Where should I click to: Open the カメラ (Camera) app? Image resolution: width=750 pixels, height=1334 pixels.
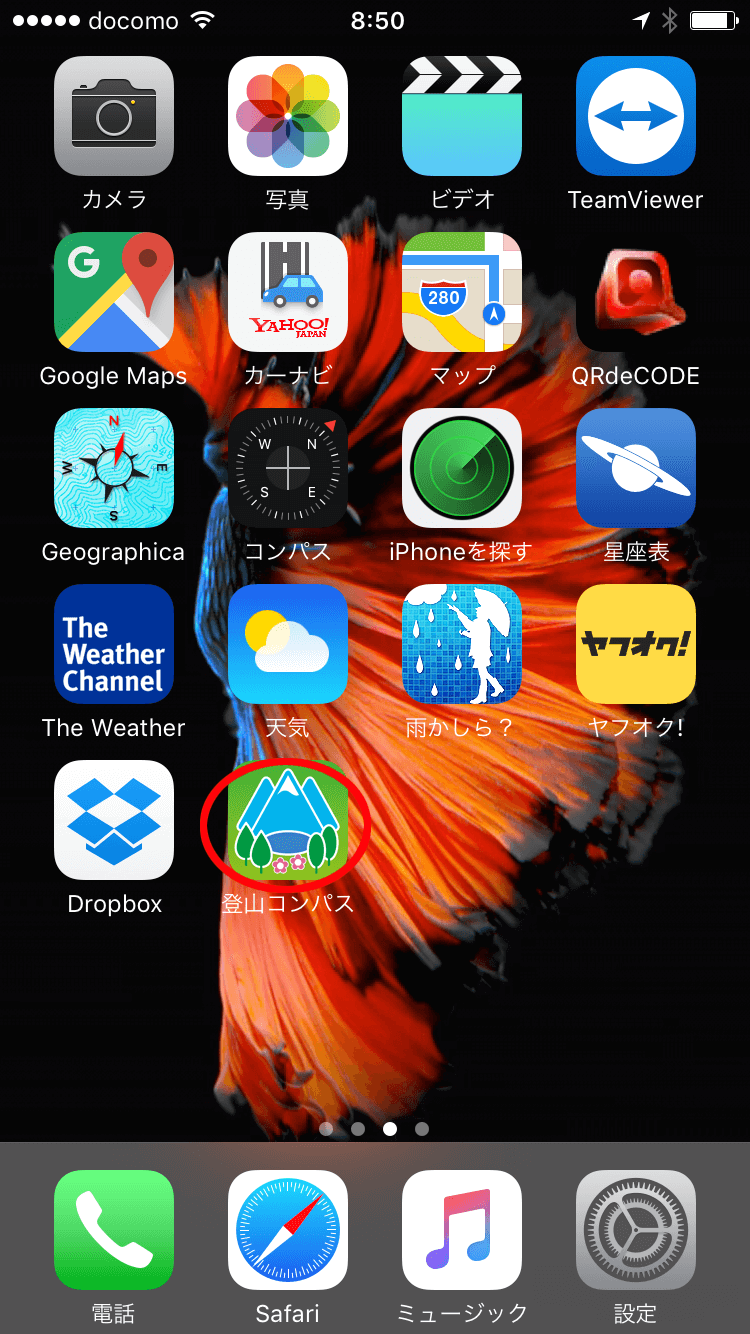(114, 116)
